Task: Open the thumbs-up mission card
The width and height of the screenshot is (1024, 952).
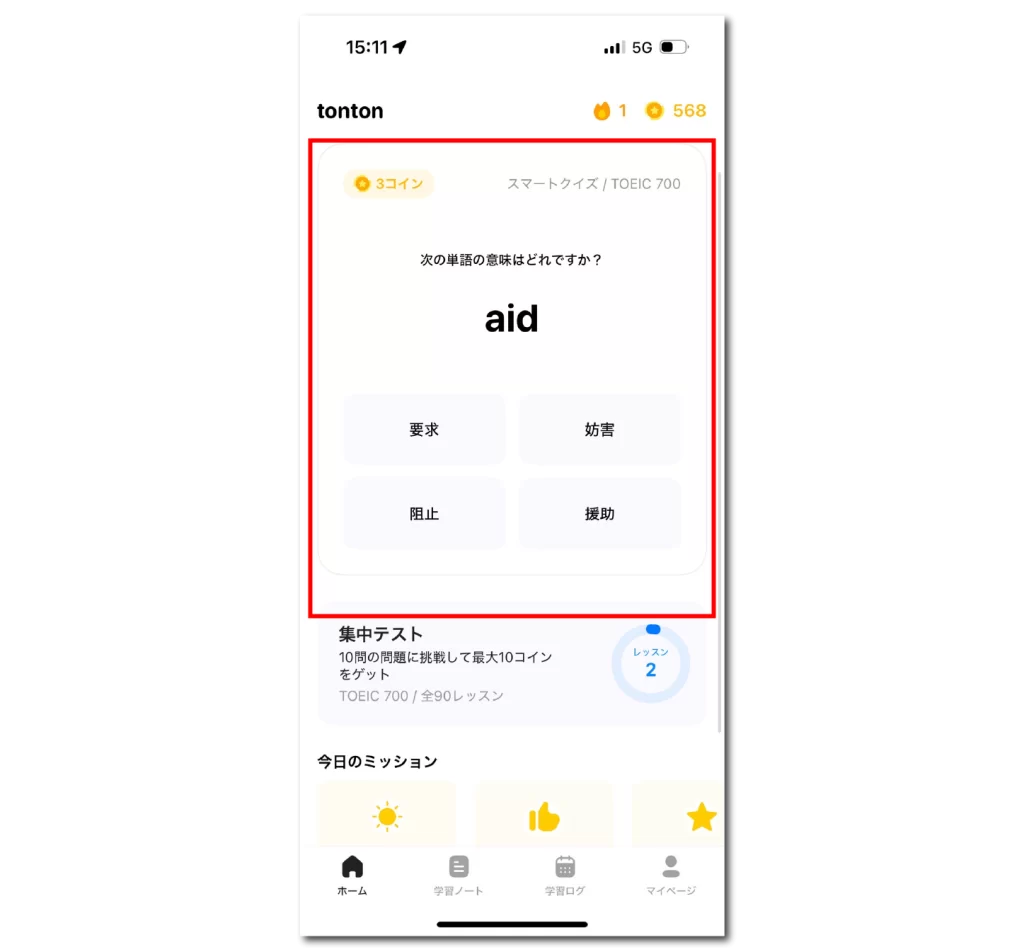Action: [x=543, y=815]
